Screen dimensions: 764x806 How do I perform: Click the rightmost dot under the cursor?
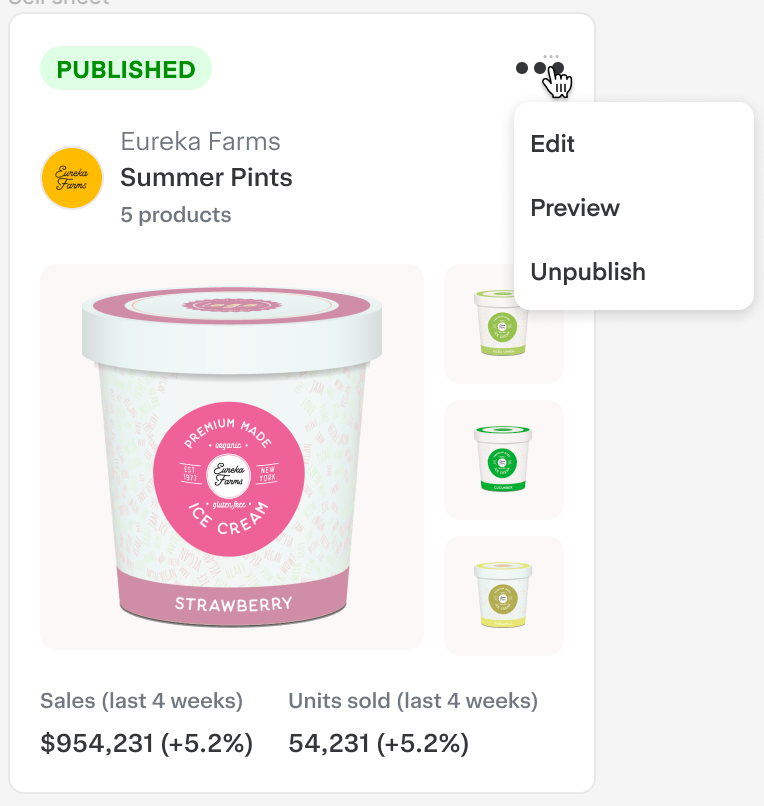[x=558, y=68]
